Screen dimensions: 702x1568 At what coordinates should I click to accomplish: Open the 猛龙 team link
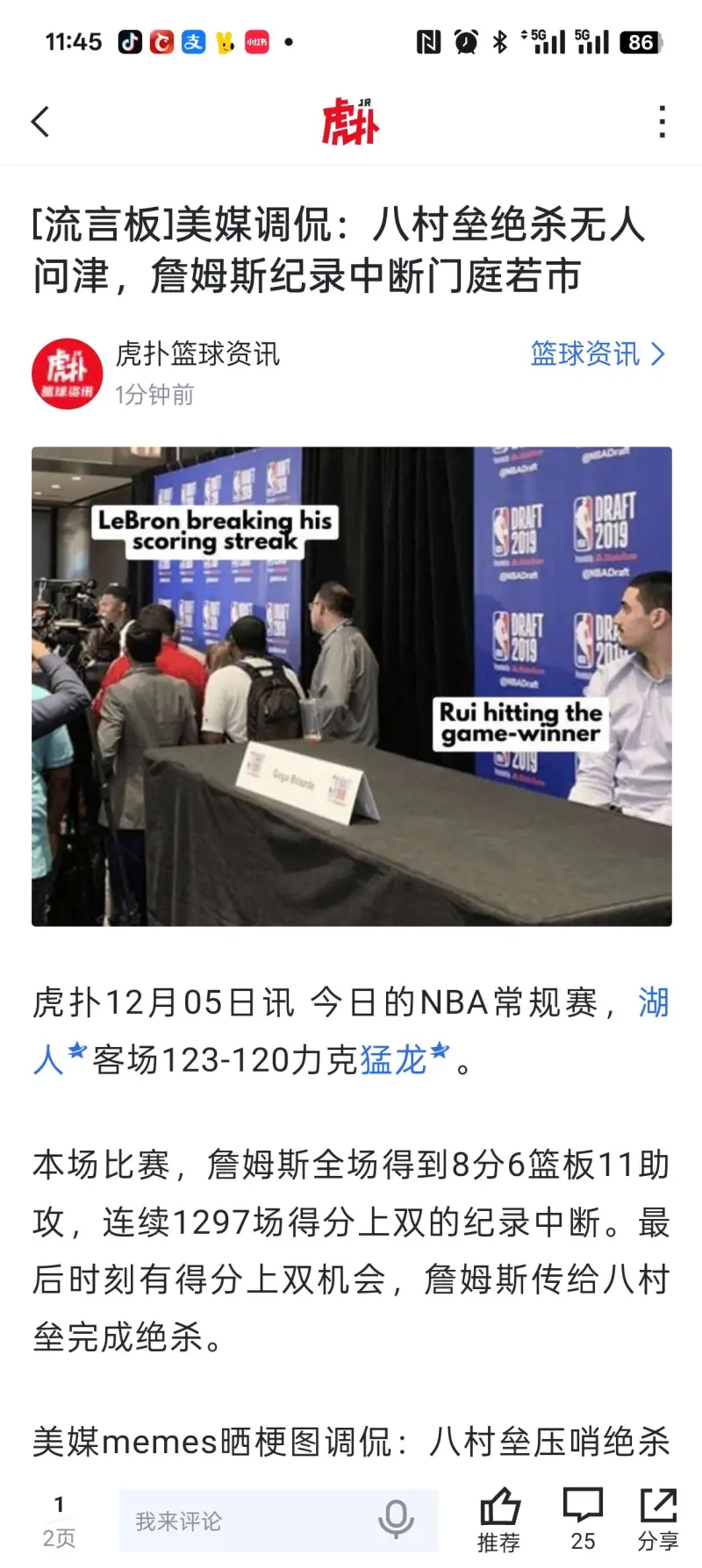(393, 1060)
